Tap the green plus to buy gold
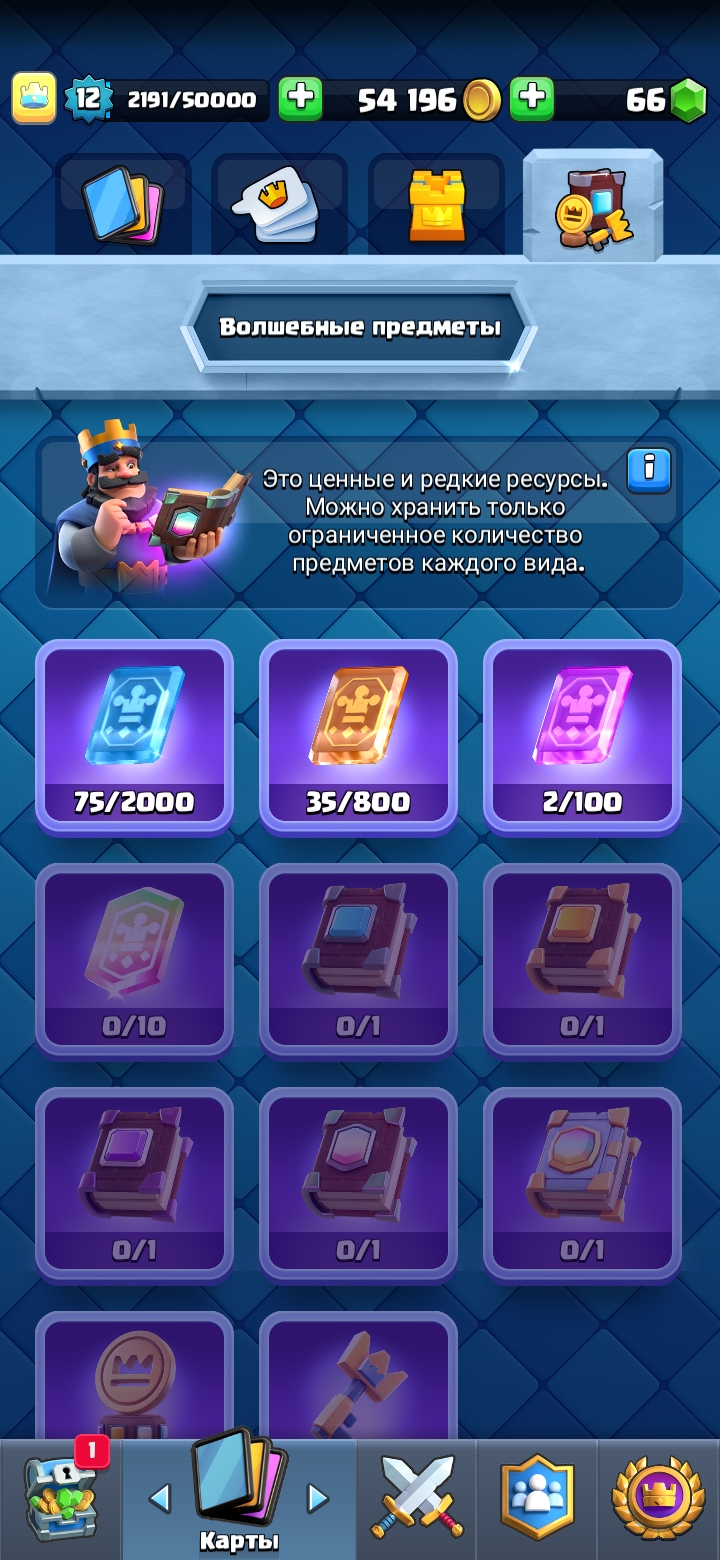 (x=300, y=99)
